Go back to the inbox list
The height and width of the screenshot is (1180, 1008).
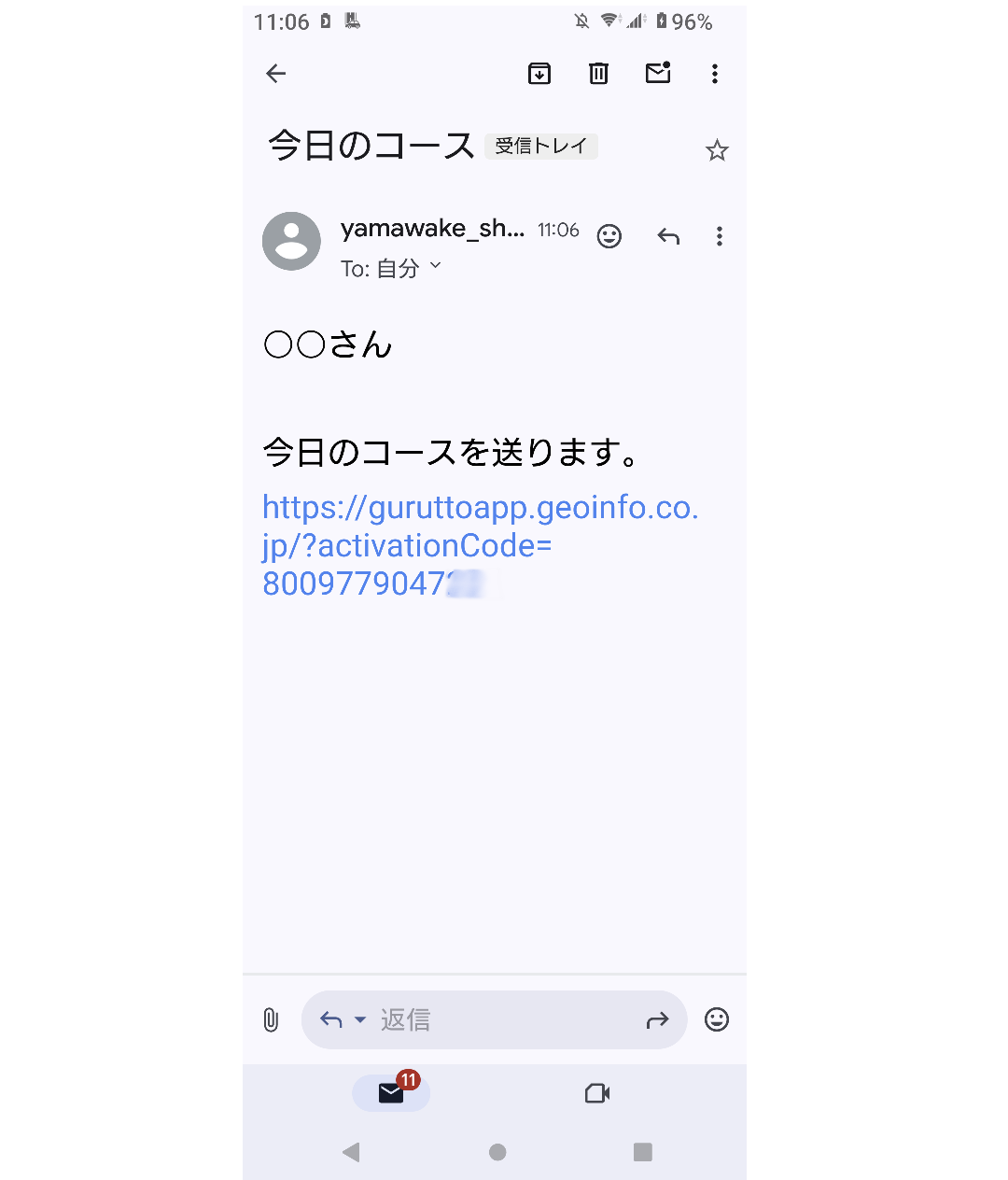click(275, 74)
